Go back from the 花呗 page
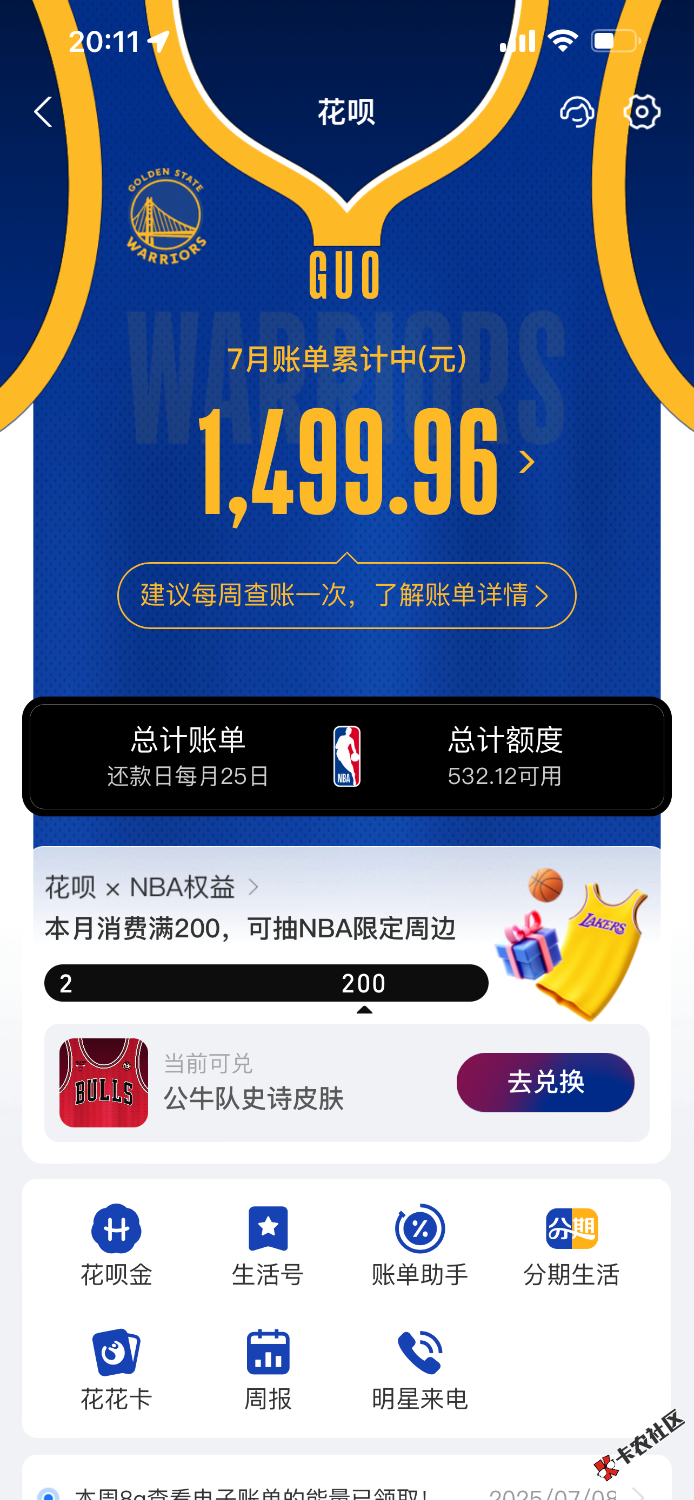Image resolution: width=694 pixels, height=1500 pixels. point(42,112)
